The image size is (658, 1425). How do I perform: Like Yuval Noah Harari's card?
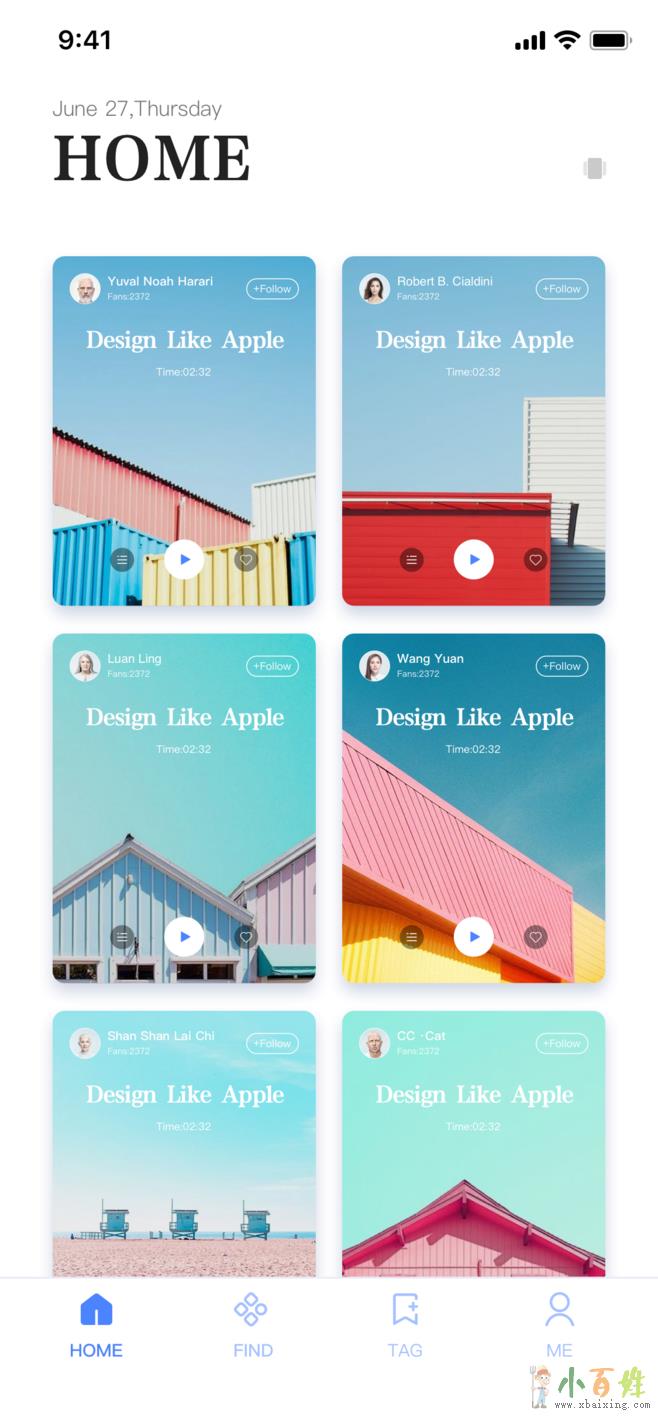(246, 560)
